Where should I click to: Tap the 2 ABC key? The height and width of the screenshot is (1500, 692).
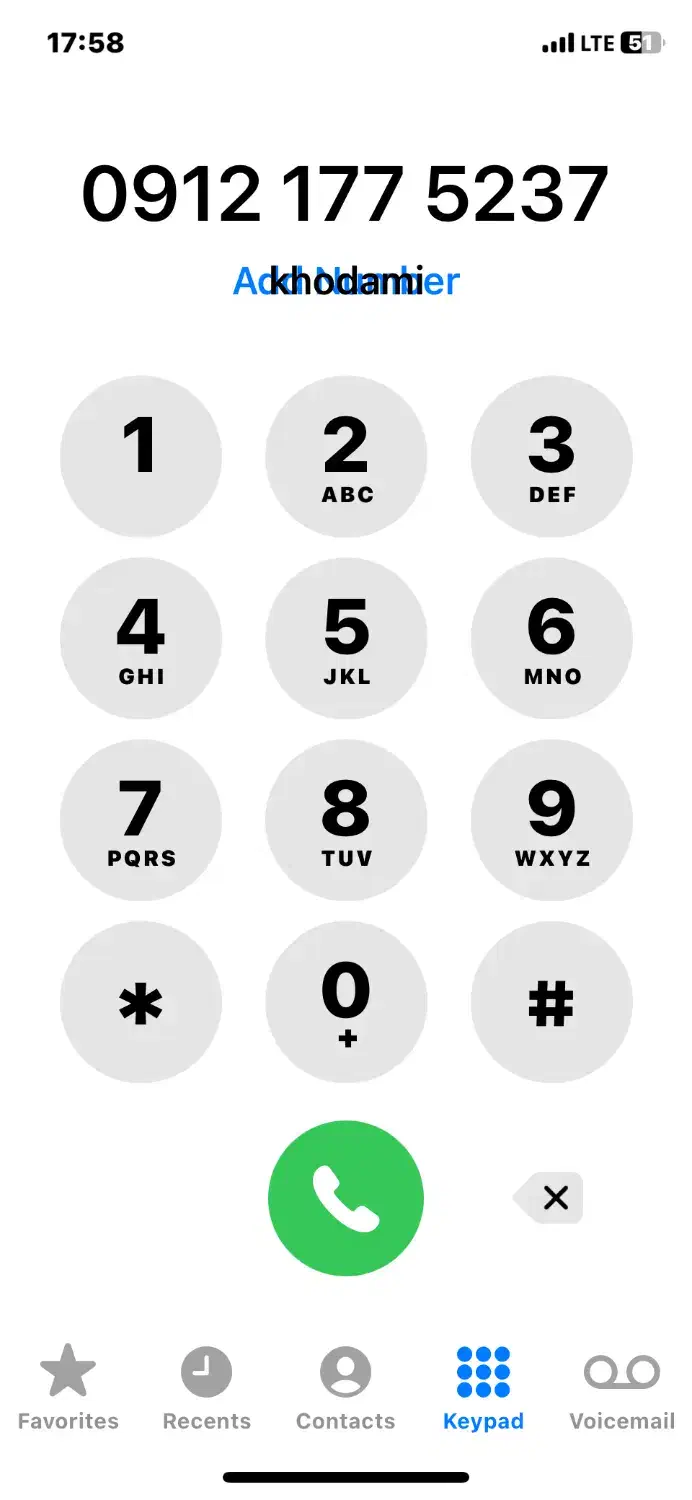coord(346,457)
